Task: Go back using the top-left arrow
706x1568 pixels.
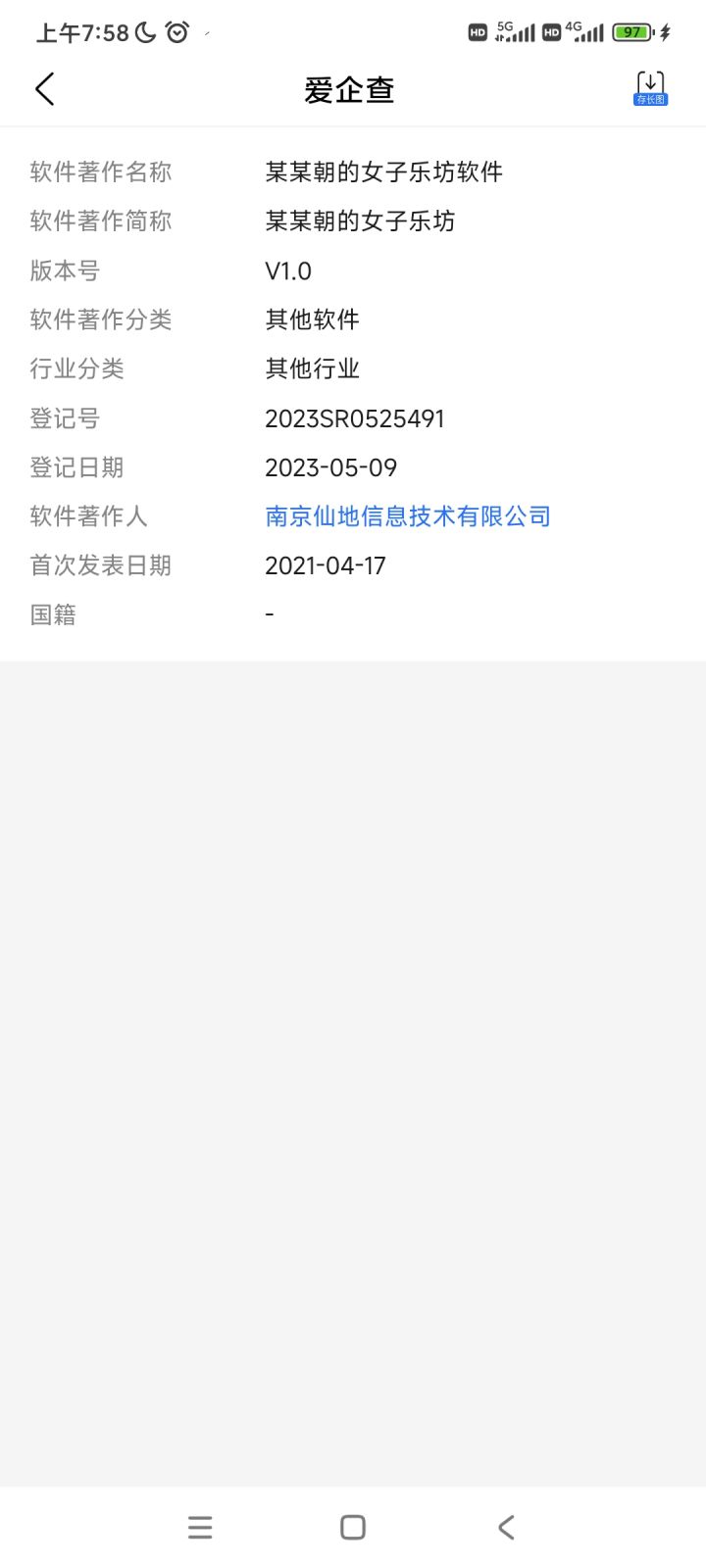Action: tap(45, 89)
